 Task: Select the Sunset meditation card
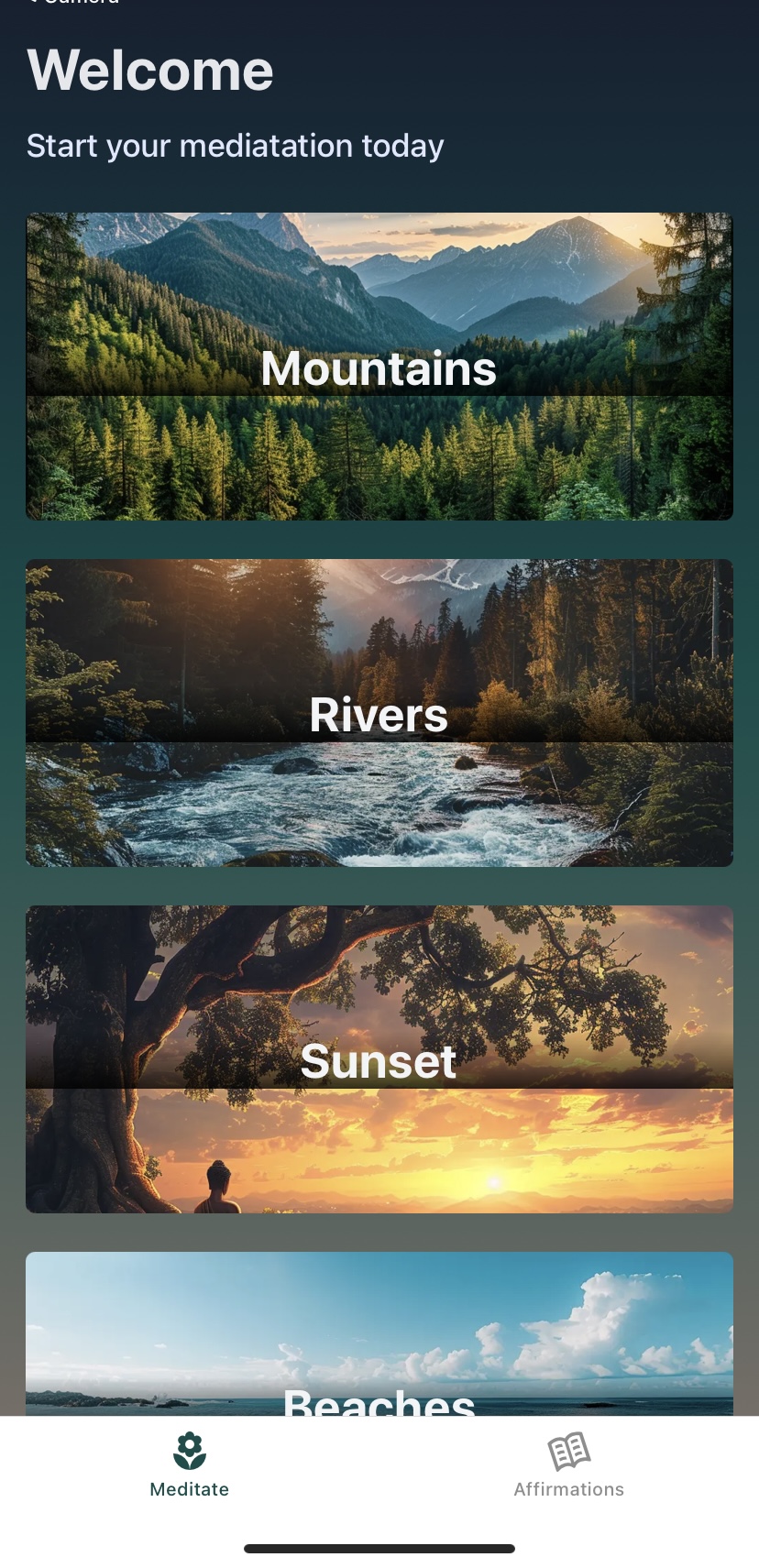379,1059
